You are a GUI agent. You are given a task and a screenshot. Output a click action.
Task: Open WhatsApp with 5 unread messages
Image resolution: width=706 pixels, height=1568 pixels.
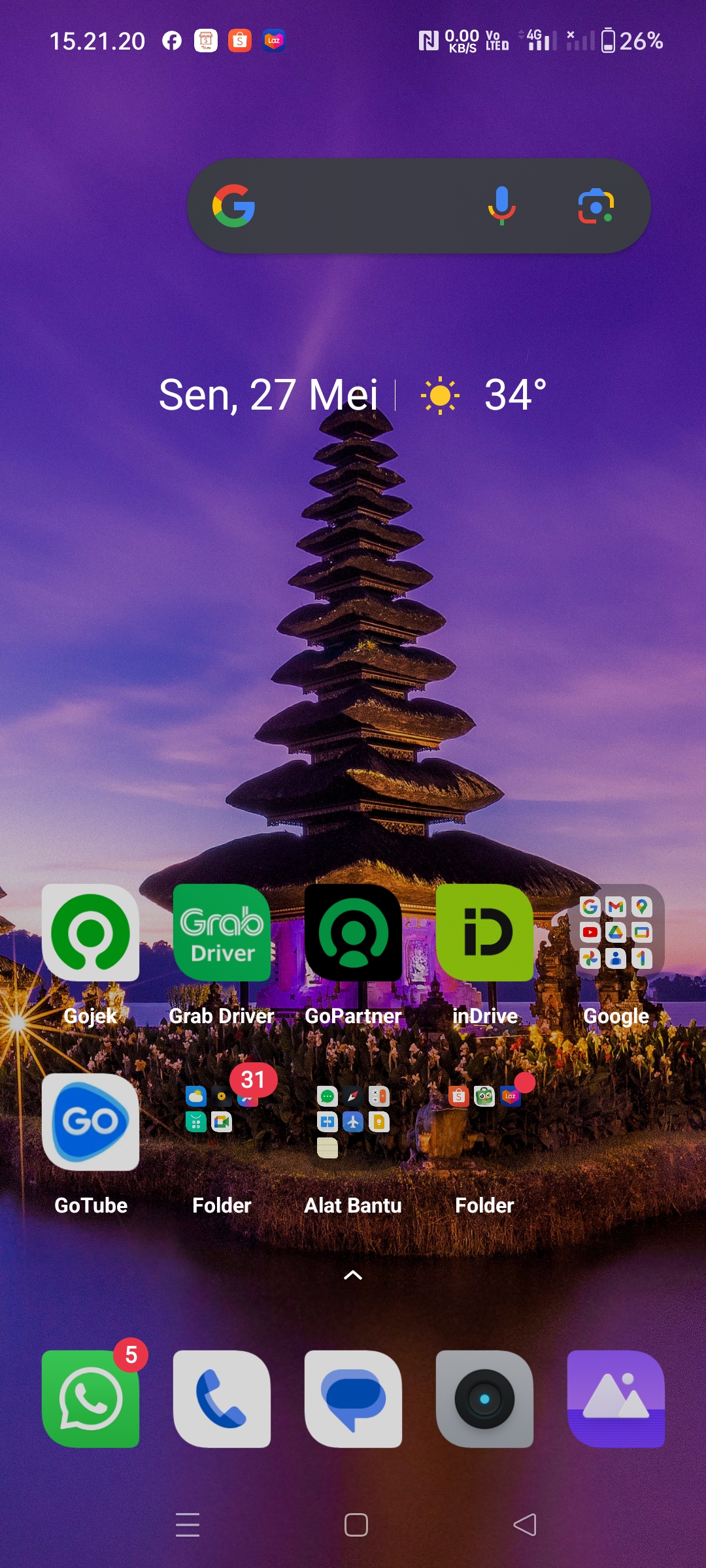click(91, 1399)
